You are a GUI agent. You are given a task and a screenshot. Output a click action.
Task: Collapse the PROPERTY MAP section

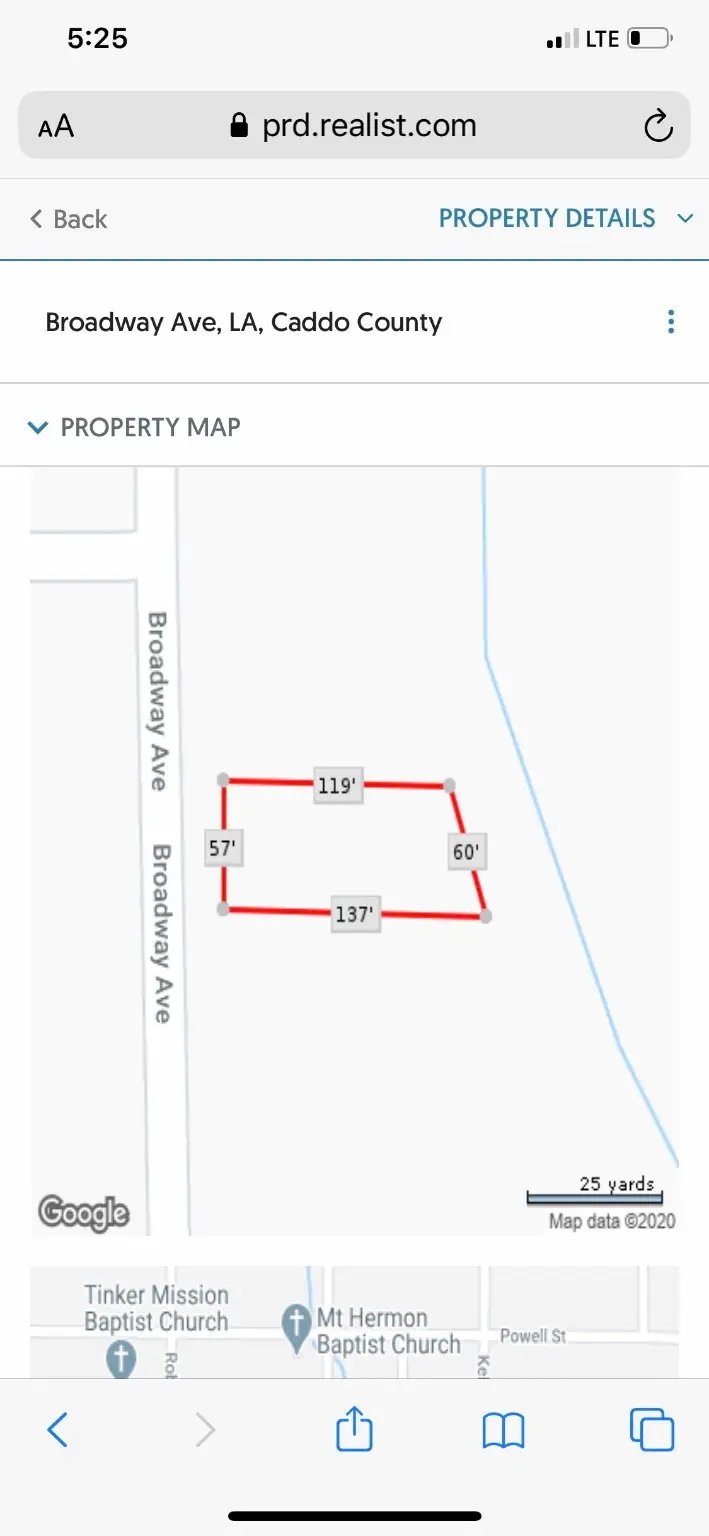(135, 427)
